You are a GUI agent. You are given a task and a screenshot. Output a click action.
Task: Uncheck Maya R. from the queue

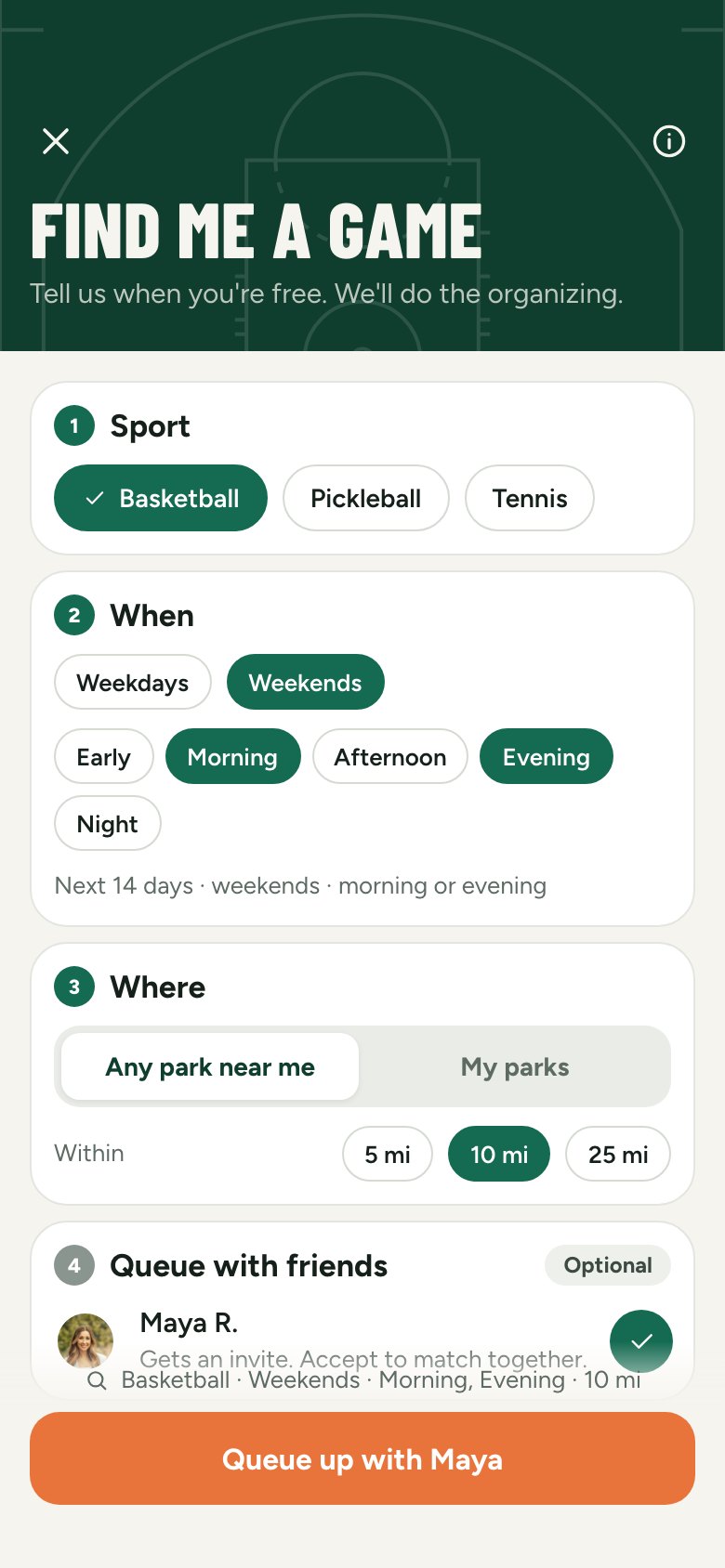(641, 1341)
